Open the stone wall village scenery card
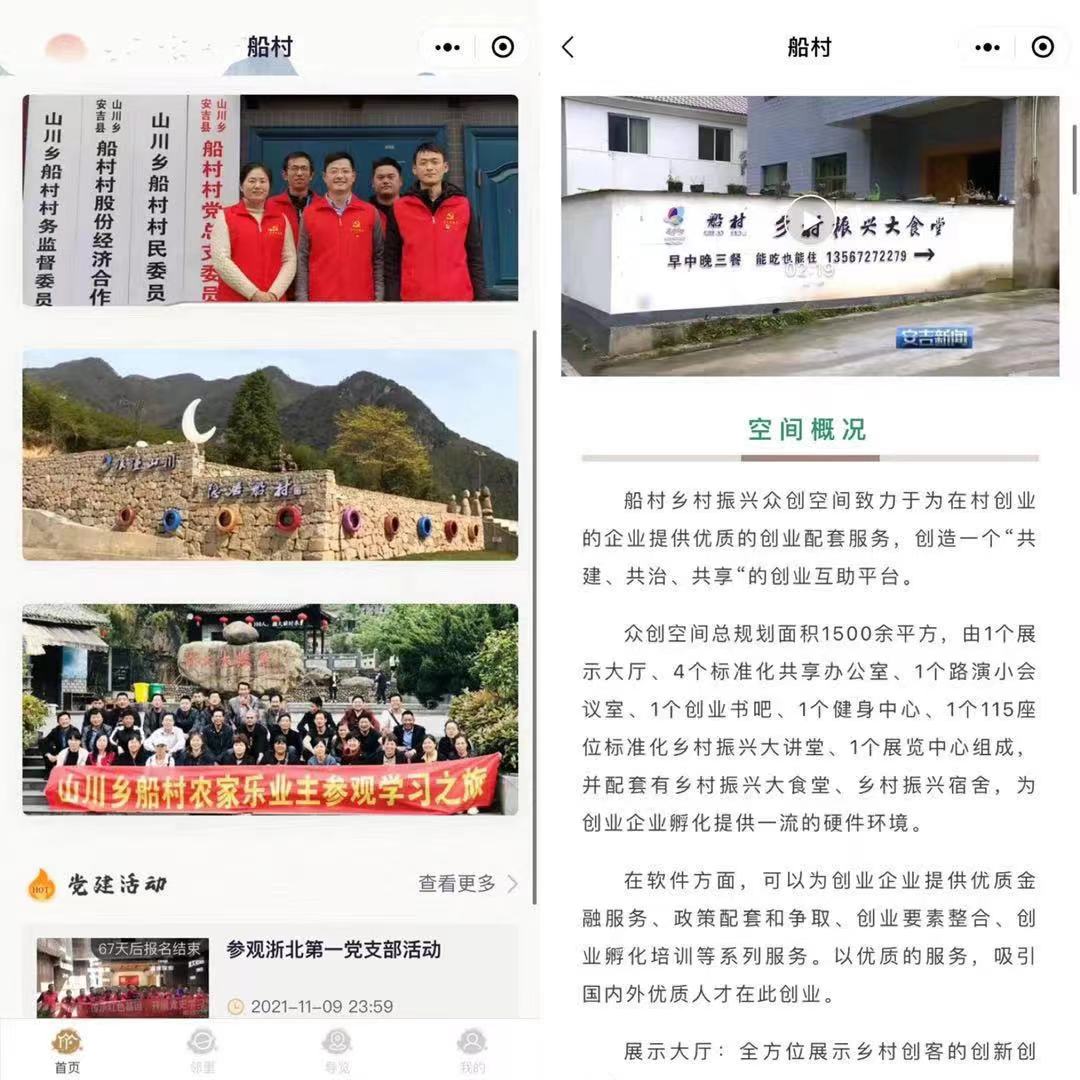Viewport: 1080px width, 1080px height. coord(270,454)
